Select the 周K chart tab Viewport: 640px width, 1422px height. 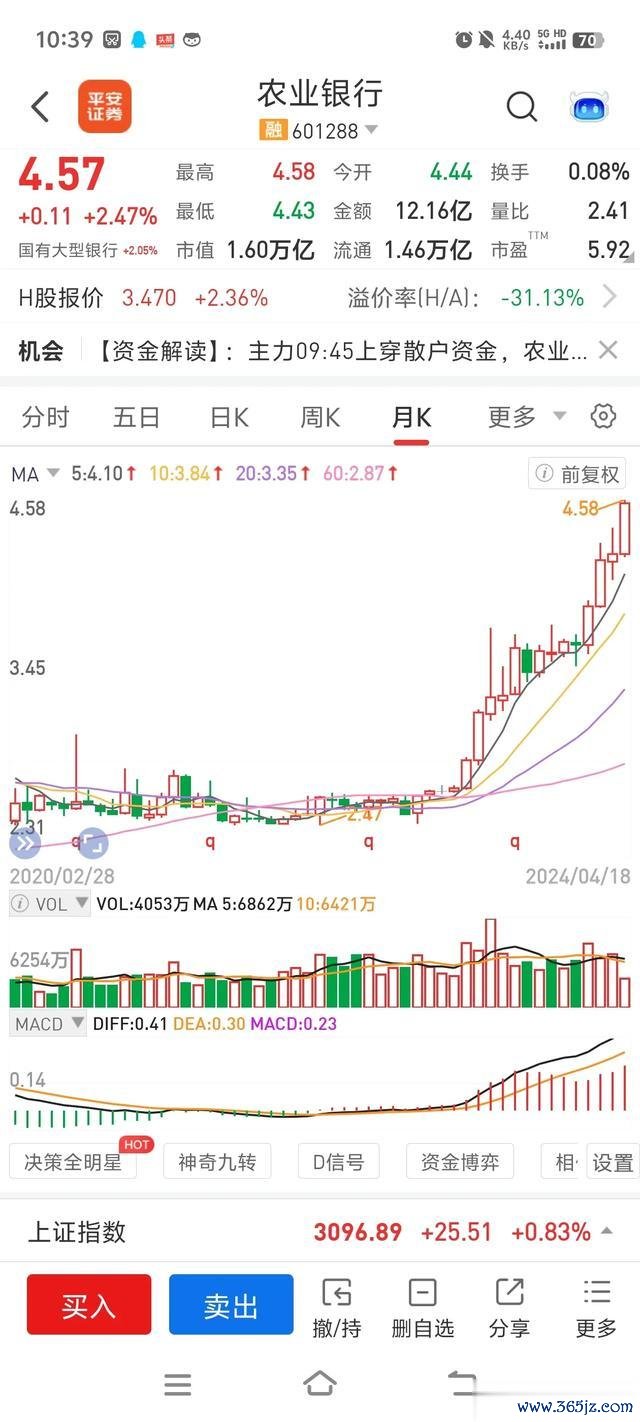(320, 417)
